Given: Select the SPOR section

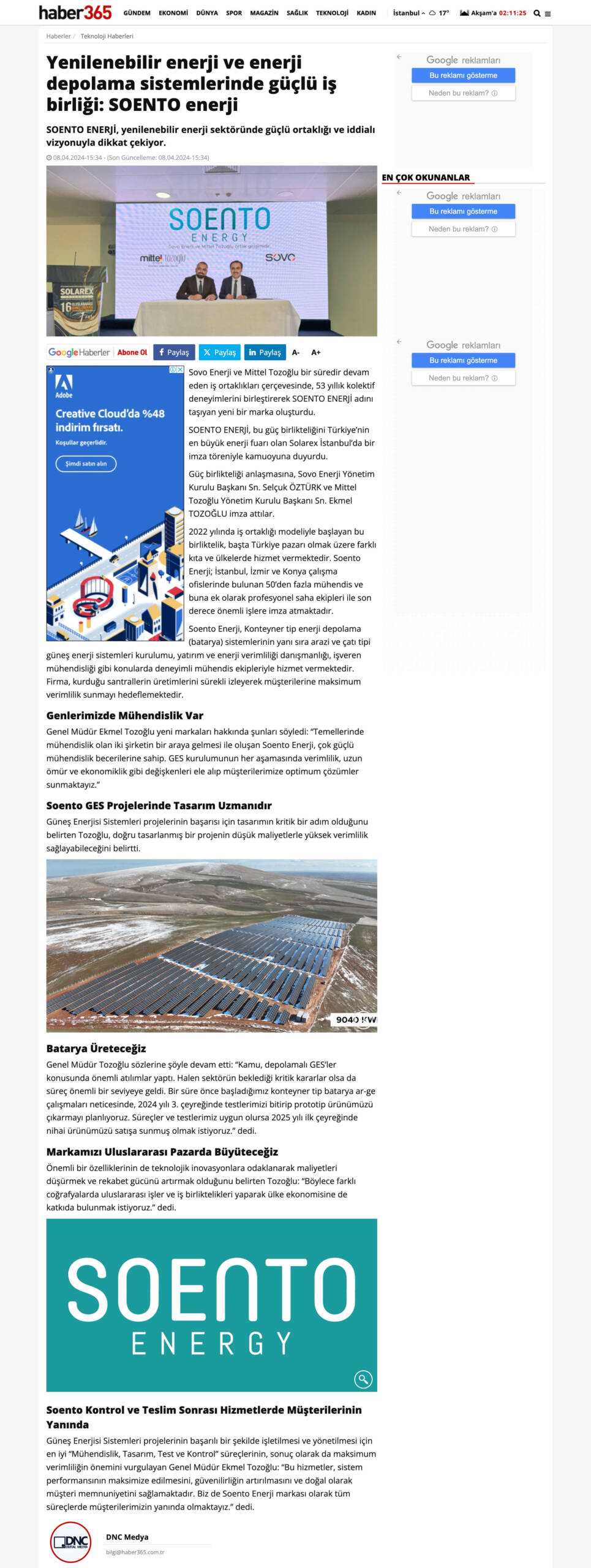Looking at the screenshot, I should pos(234,13).
